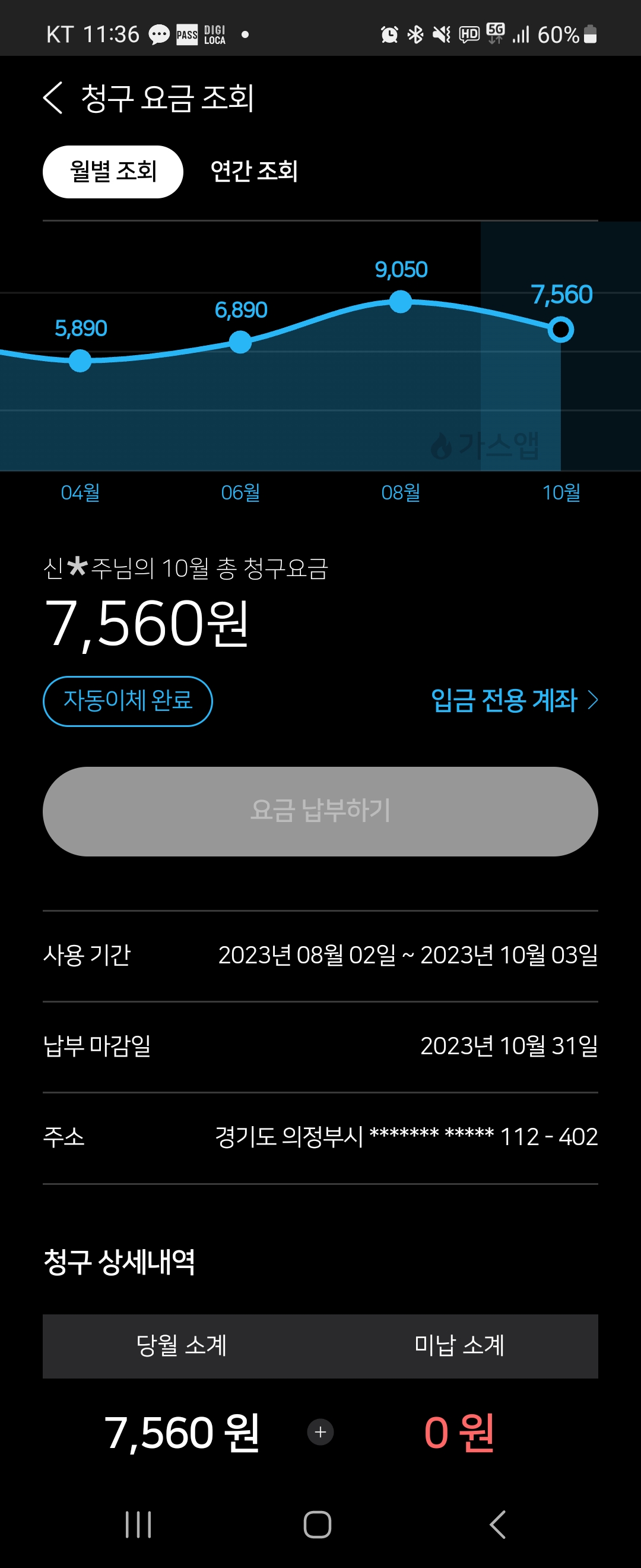Tap the 자동이체 완료 chip
The image size is (641, 1568).
pos(128,701)
